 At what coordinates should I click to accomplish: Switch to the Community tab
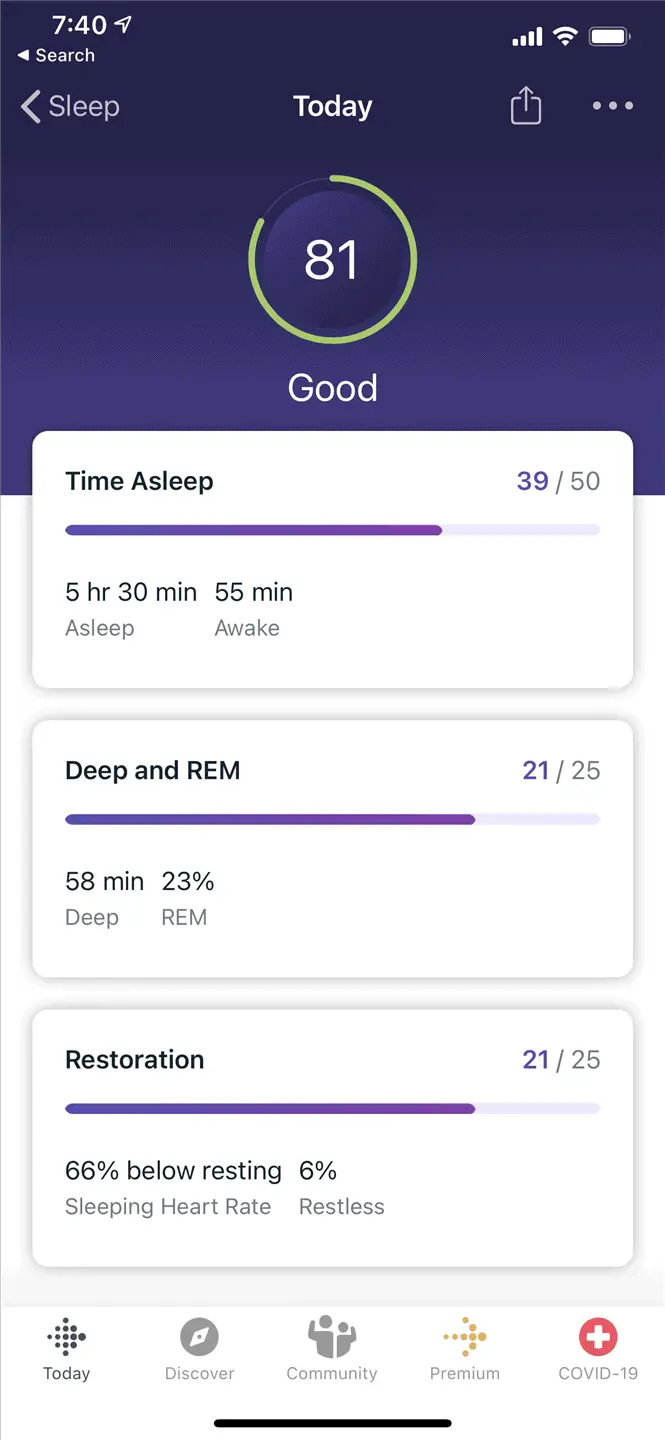click(x=332, y=1350)
